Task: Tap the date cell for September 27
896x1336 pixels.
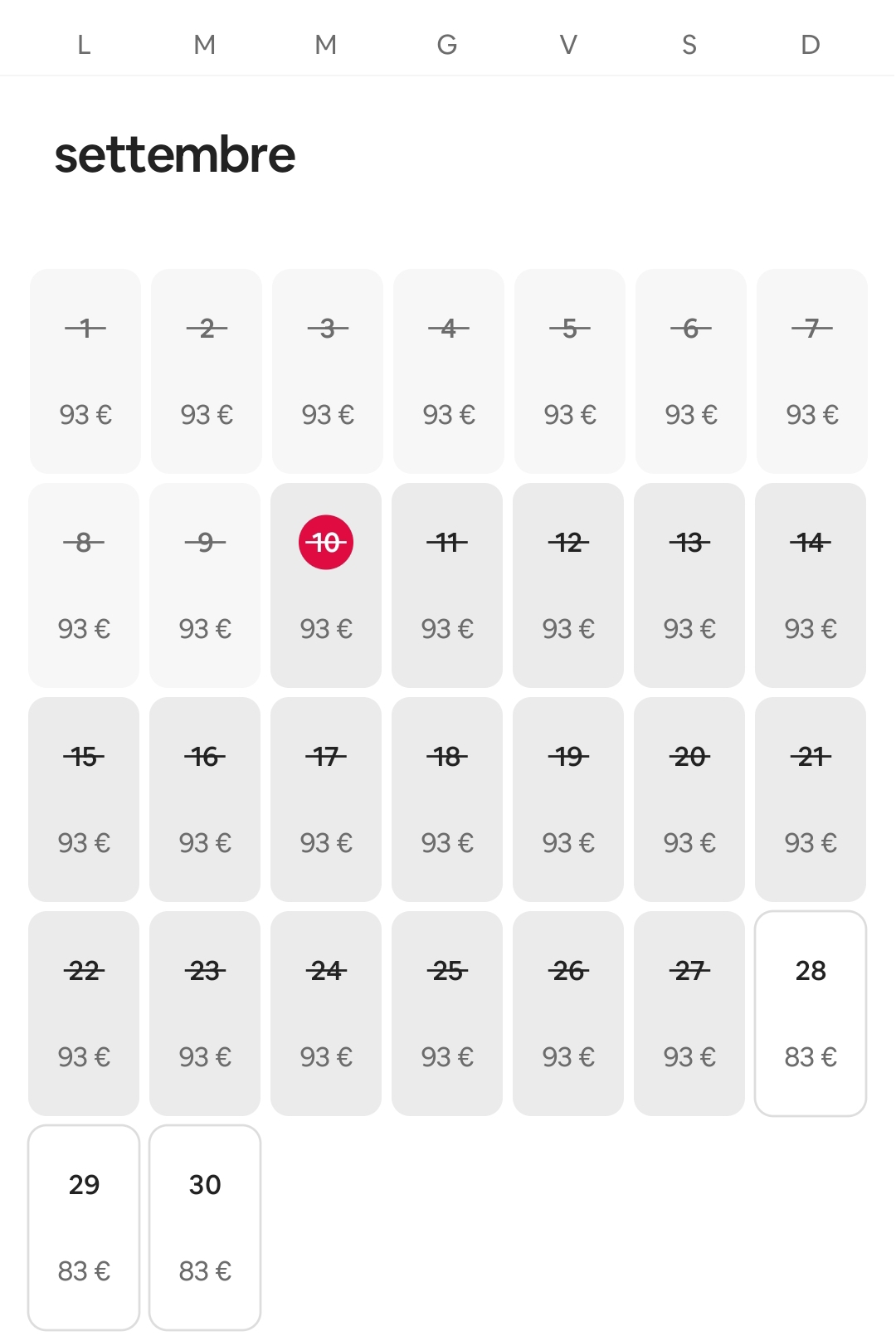Action: (689, 1012)
